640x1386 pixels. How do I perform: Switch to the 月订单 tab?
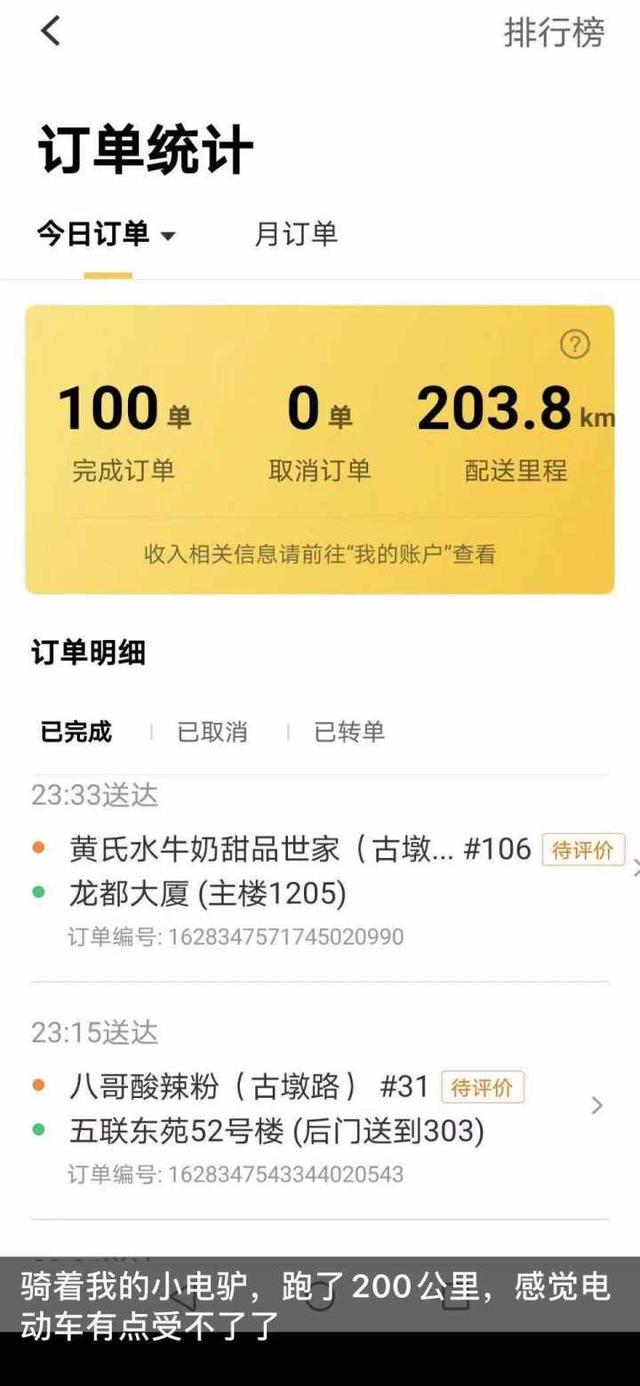296,235
